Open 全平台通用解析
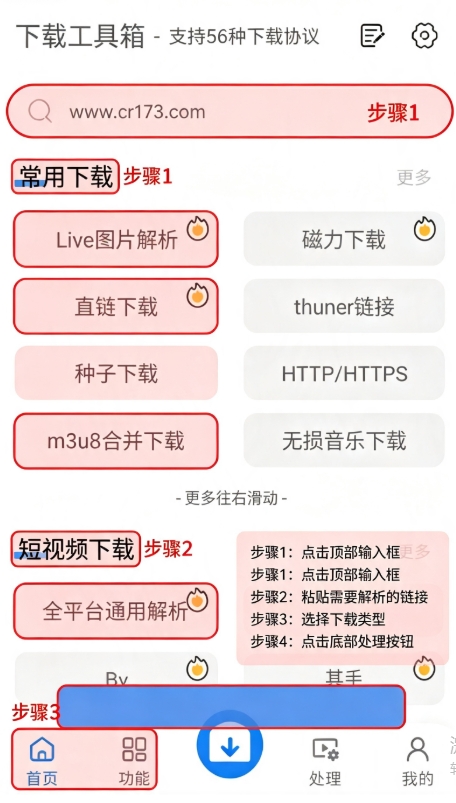456x803 pixels. 116,611
